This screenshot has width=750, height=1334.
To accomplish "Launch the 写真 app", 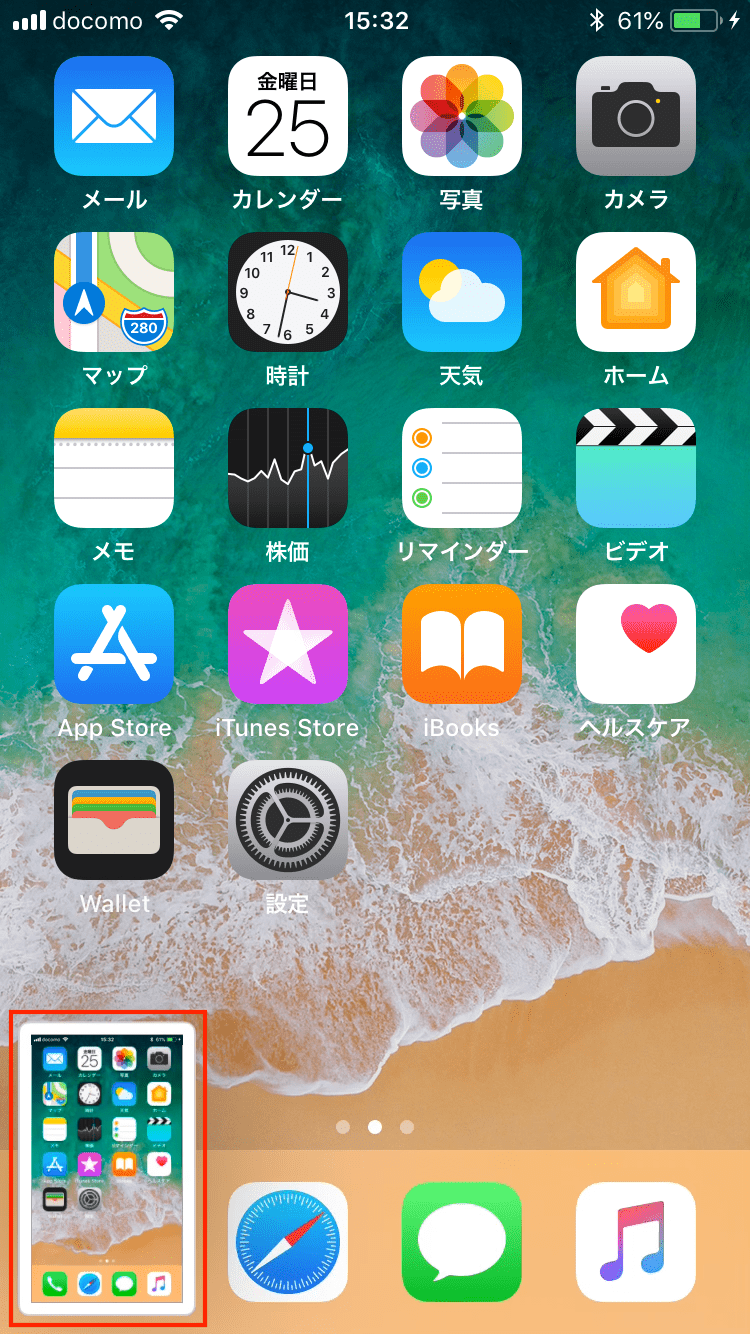I will click(462, 116).
